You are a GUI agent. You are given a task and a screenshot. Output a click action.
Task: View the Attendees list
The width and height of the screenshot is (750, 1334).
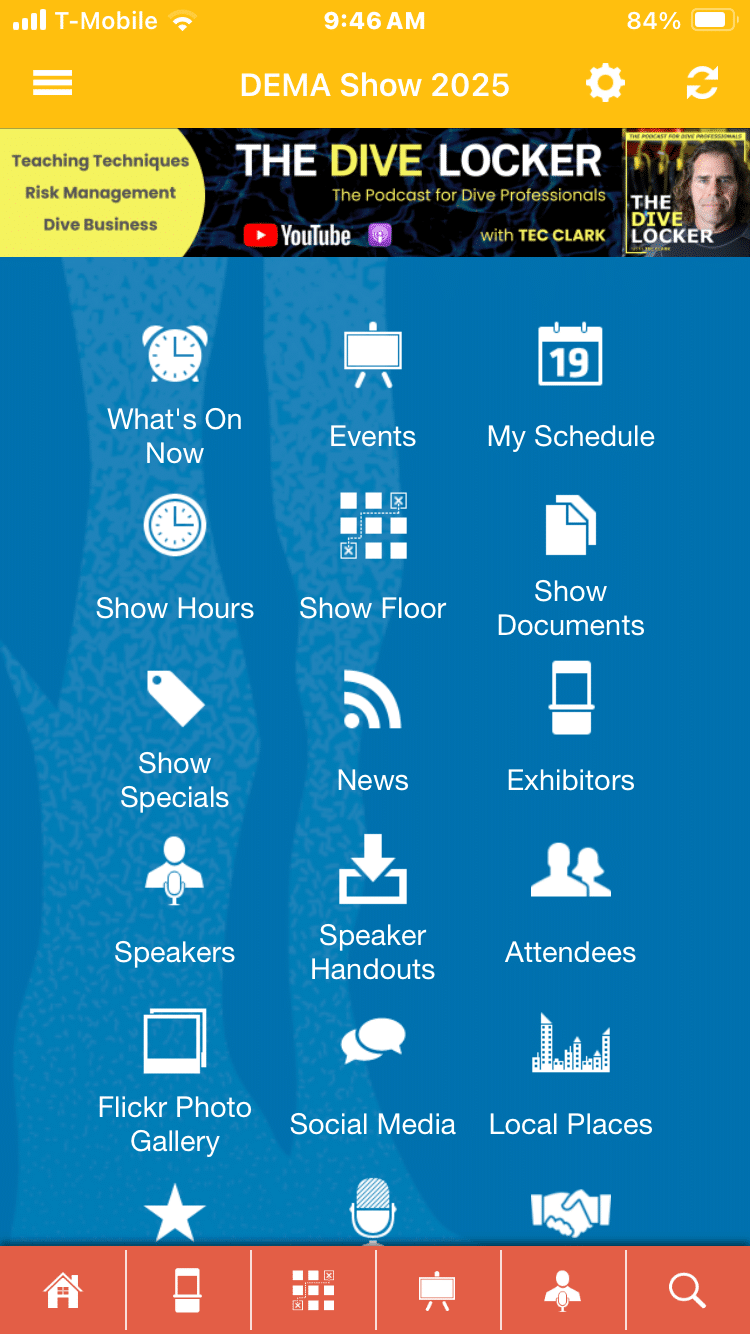point(570,902)
